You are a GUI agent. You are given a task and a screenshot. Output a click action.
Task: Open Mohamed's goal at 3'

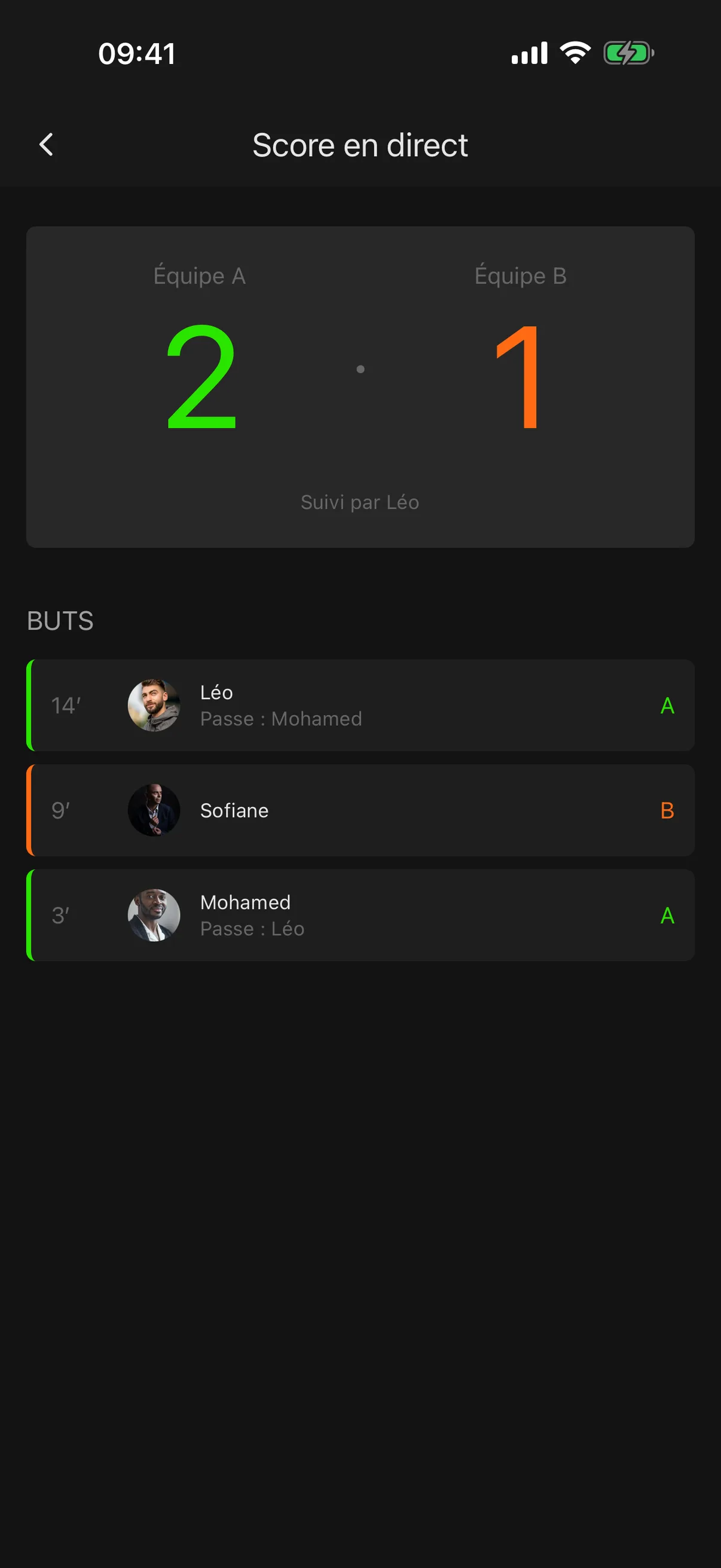pyautogui.click(x=360, y=915)
